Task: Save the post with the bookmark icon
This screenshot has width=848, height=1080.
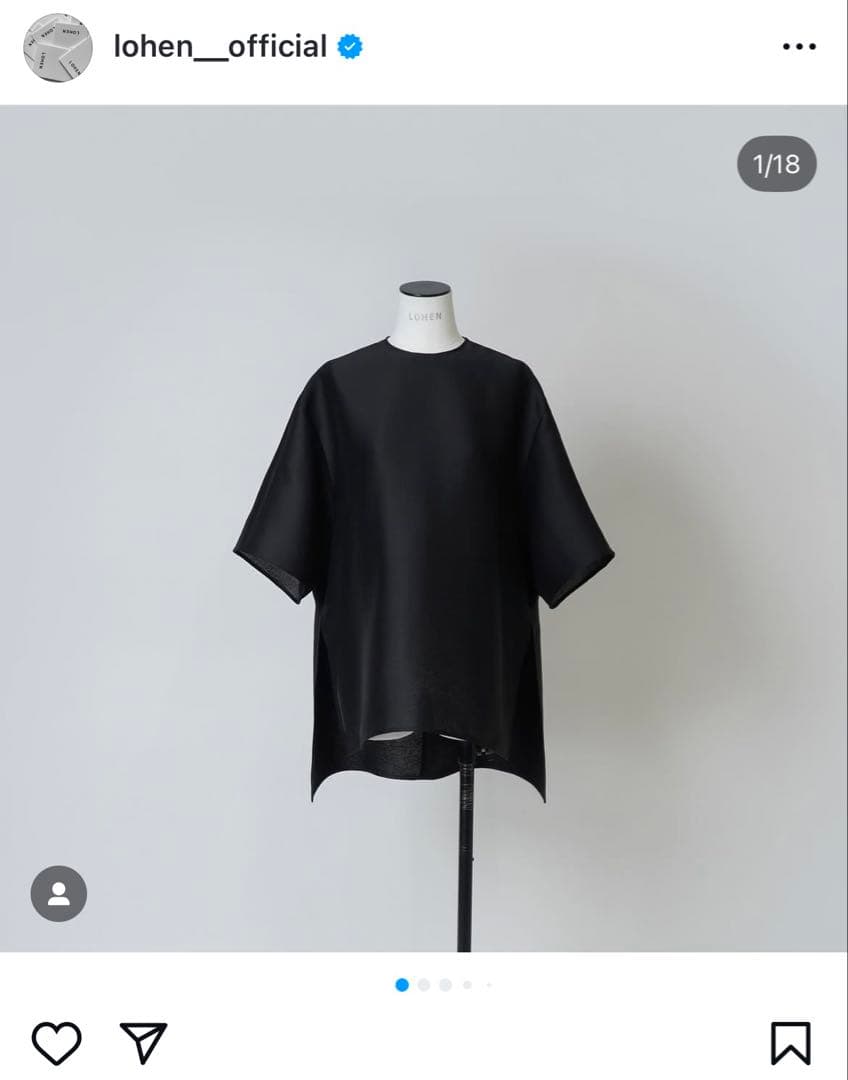Action: pyautogui.click(x=790, y=1043)
